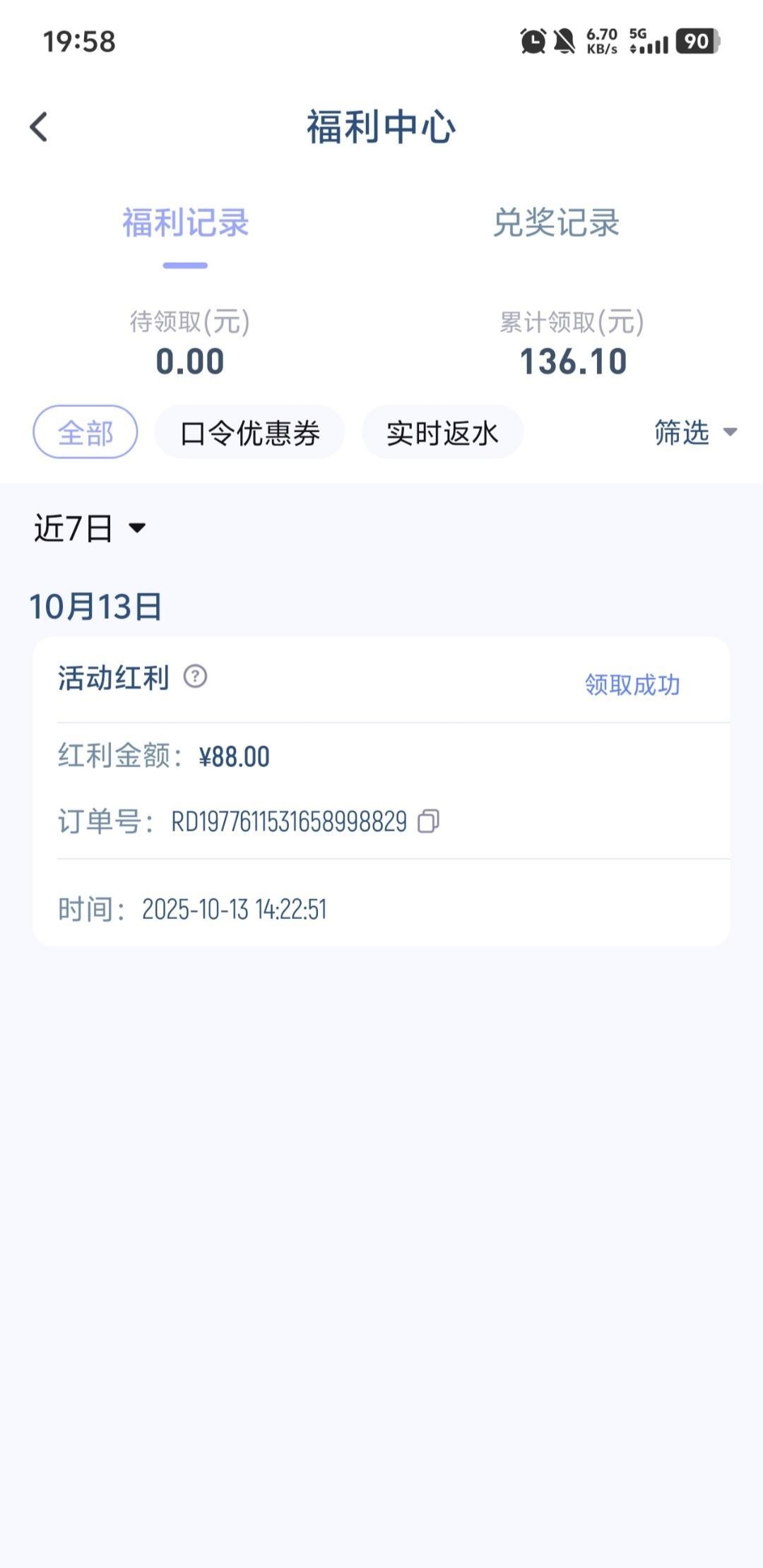
Task: Open the 筛选 dropdown
Action: (x=695, y=432)
